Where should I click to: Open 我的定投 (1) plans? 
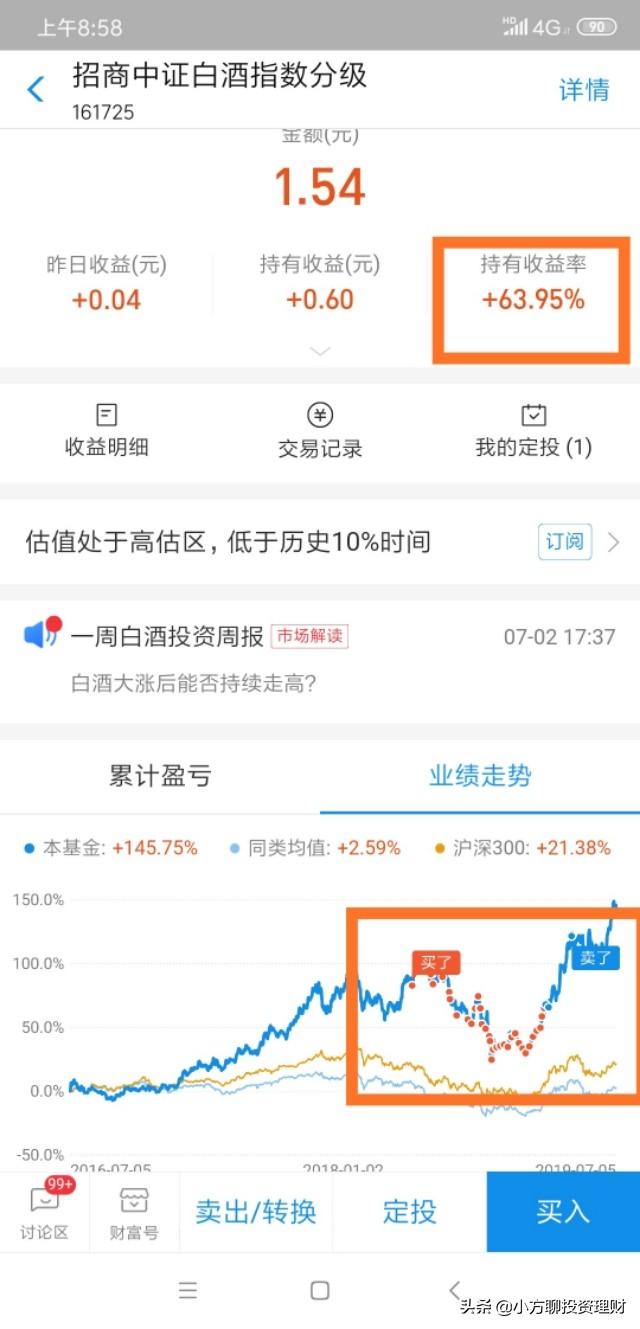533,431
